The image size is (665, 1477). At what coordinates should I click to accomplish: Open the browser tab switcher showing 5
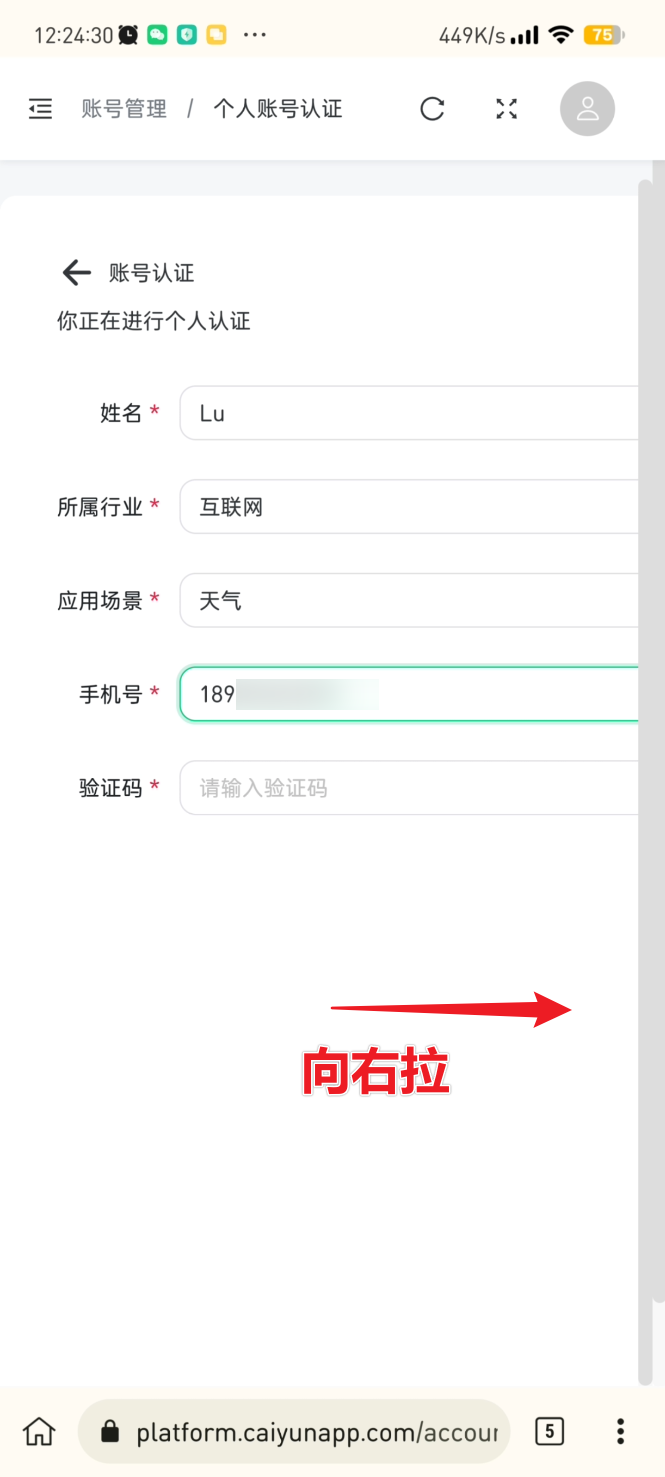pyautogui.click(x=549, y=1431)
